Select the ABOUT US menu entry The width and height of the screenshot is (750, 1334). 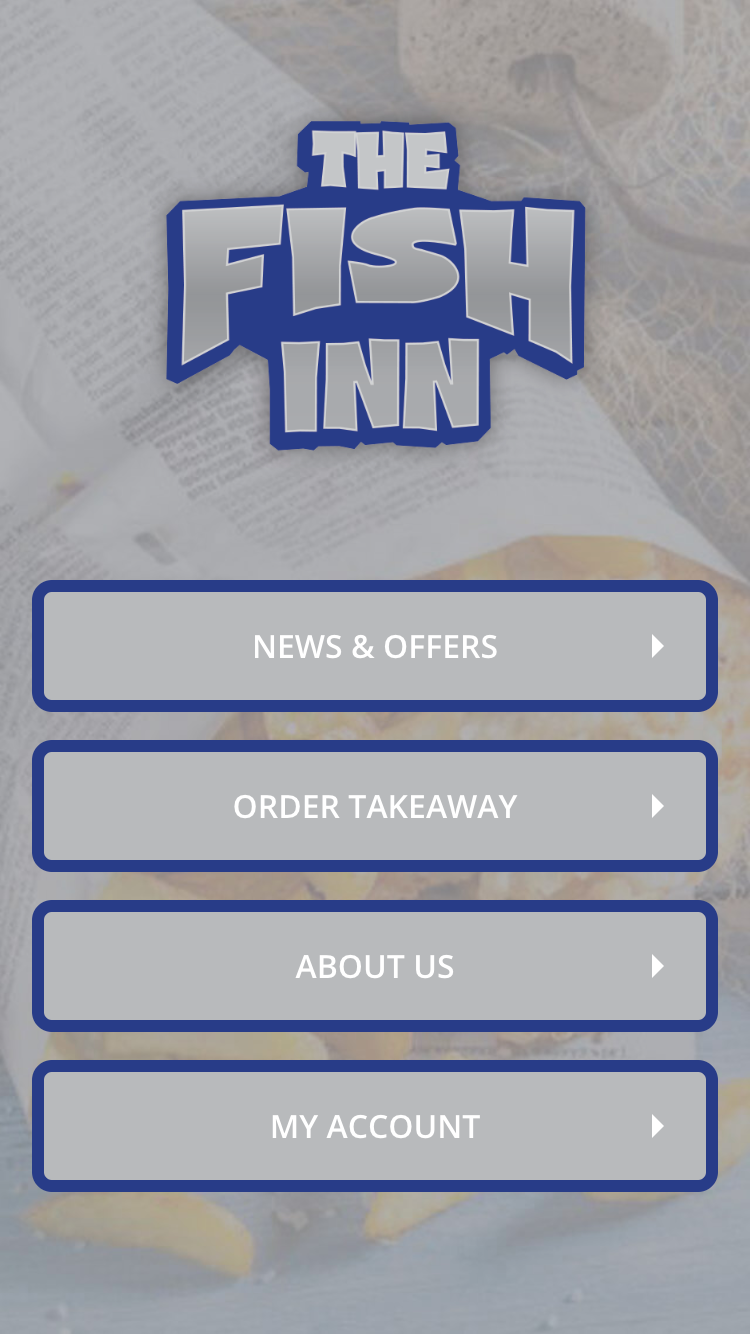[375, 966]
